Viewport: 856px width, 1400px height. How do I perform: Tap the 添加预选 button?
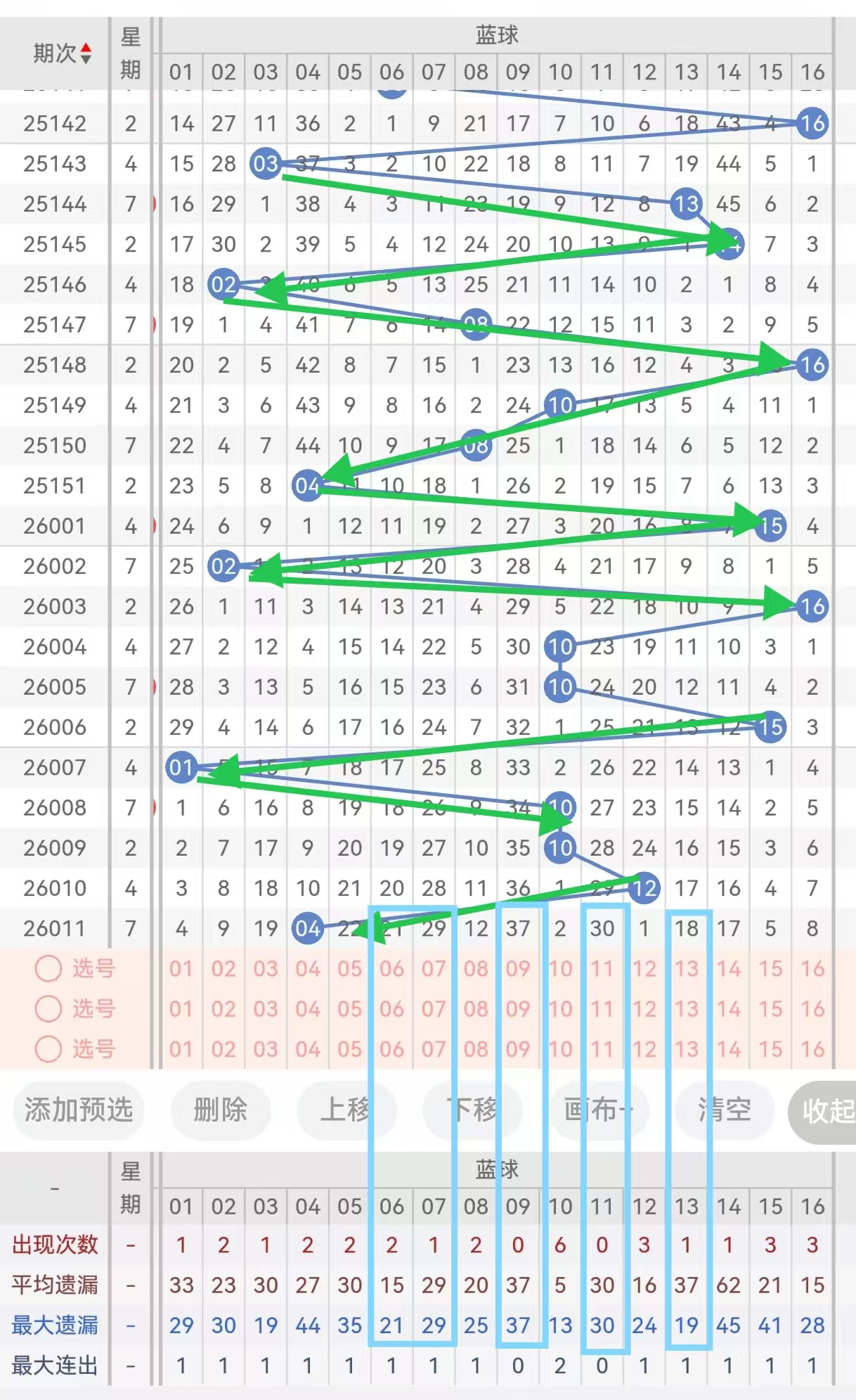[x=79, y=1110]
